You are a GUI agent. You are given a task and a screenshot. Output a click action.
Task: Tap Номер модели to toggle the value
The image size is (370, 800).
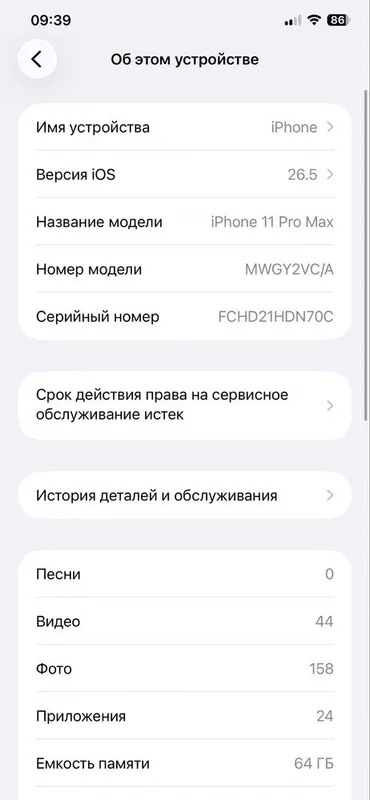coord(185,269)
